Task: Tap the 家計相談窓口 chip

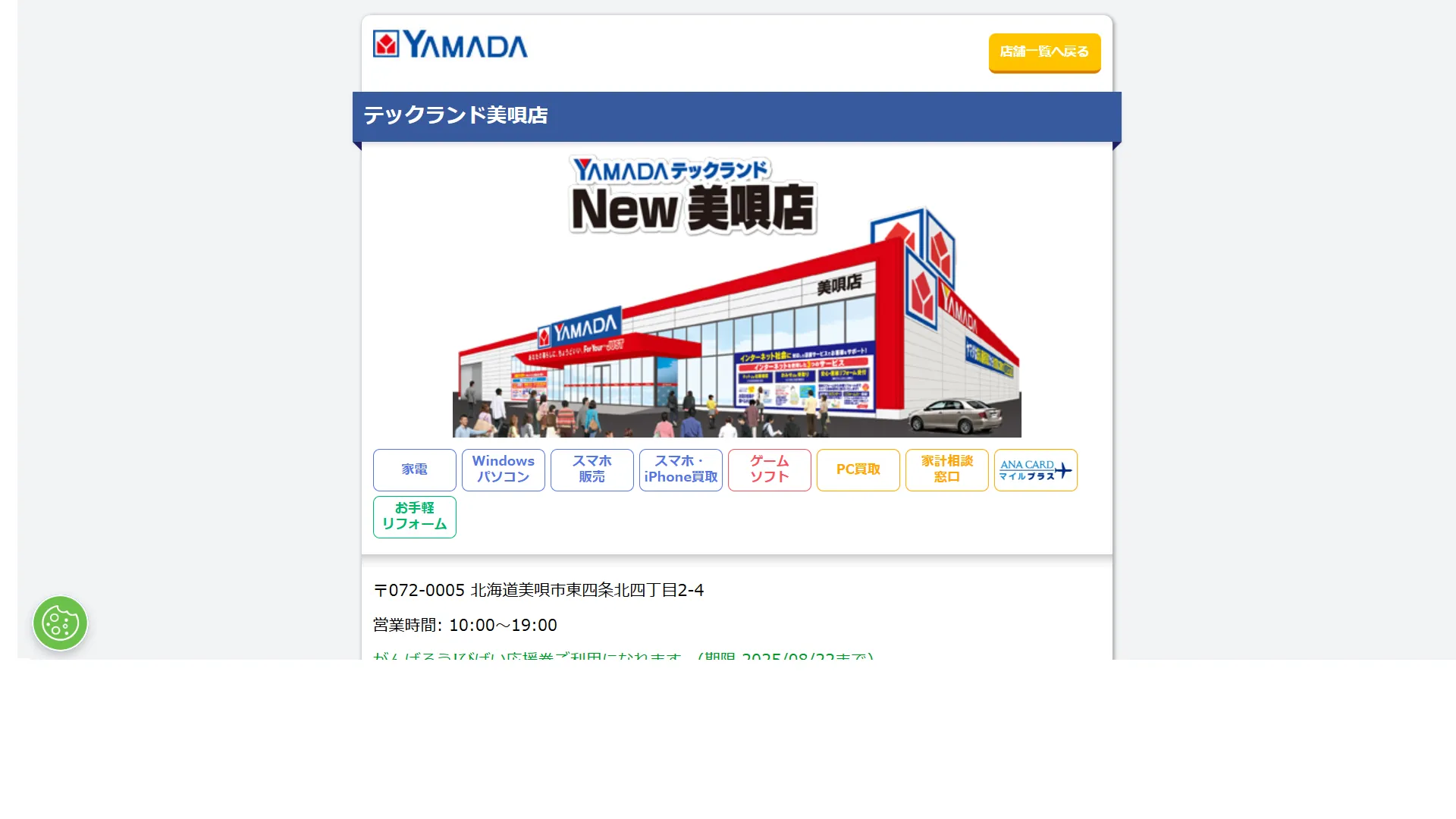Action: pos(946,469)
